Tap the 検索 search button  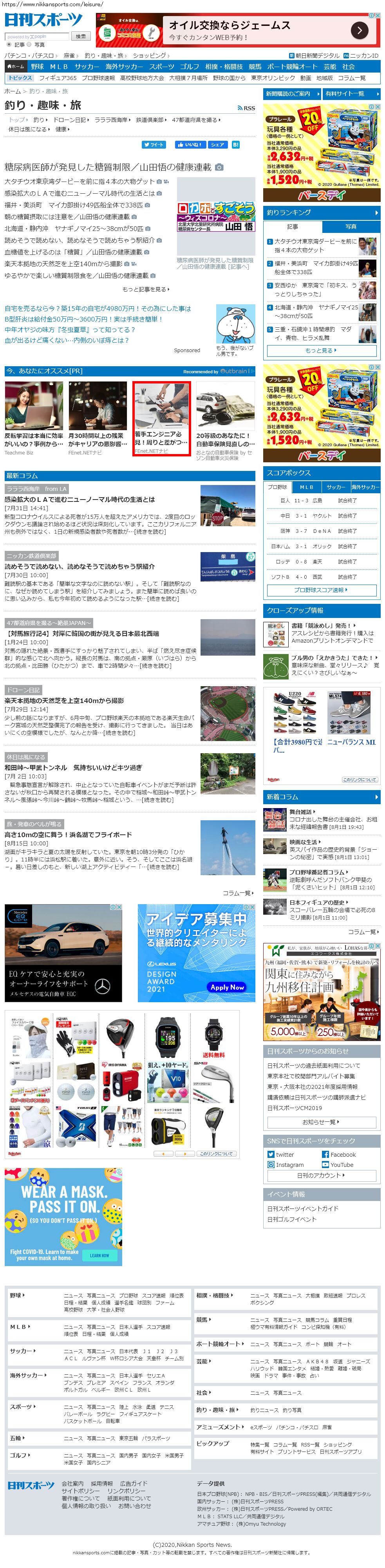click(x=80, y=36)
